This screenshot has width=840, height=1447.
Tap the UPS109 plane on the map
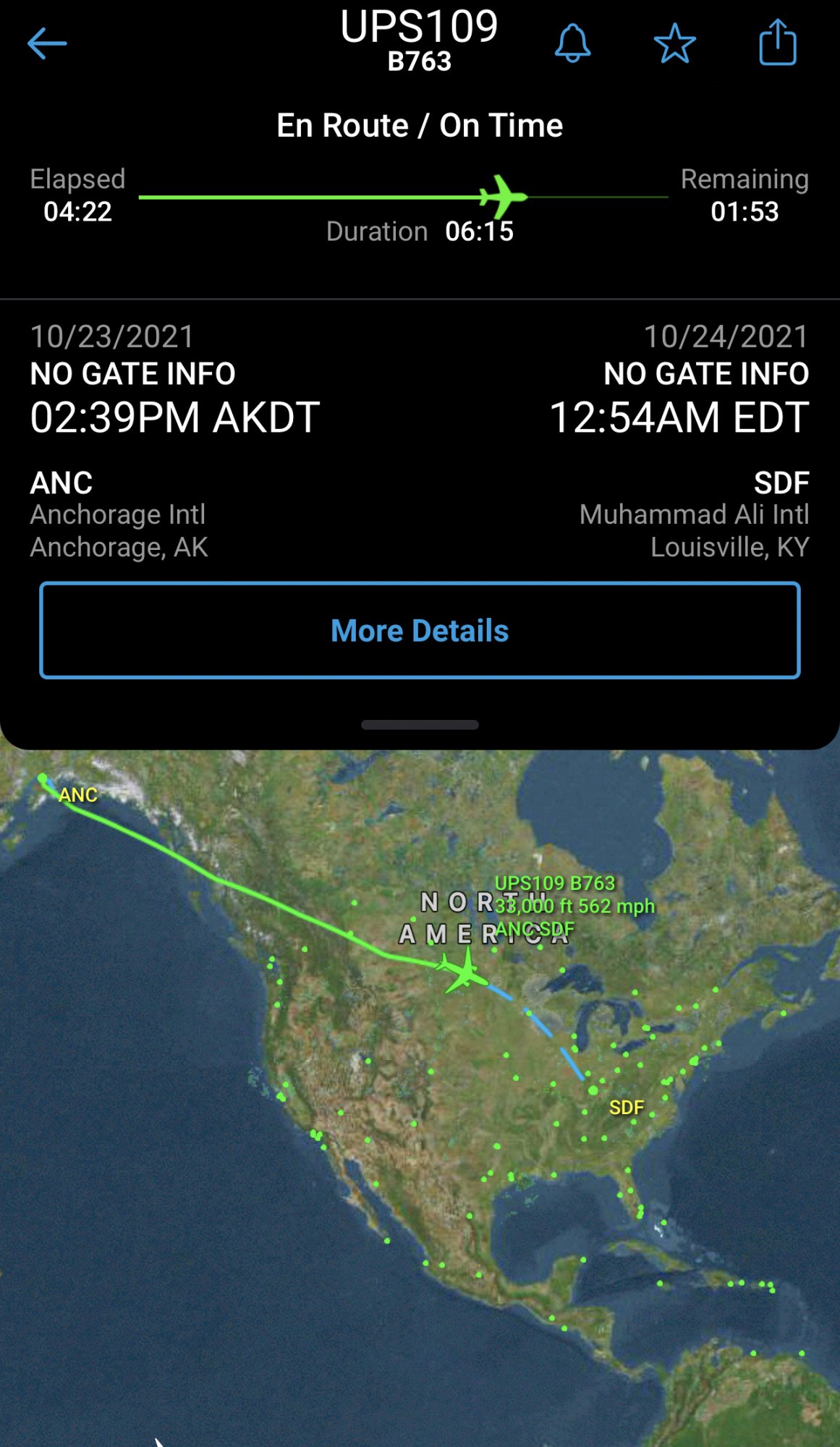[465, 971]
